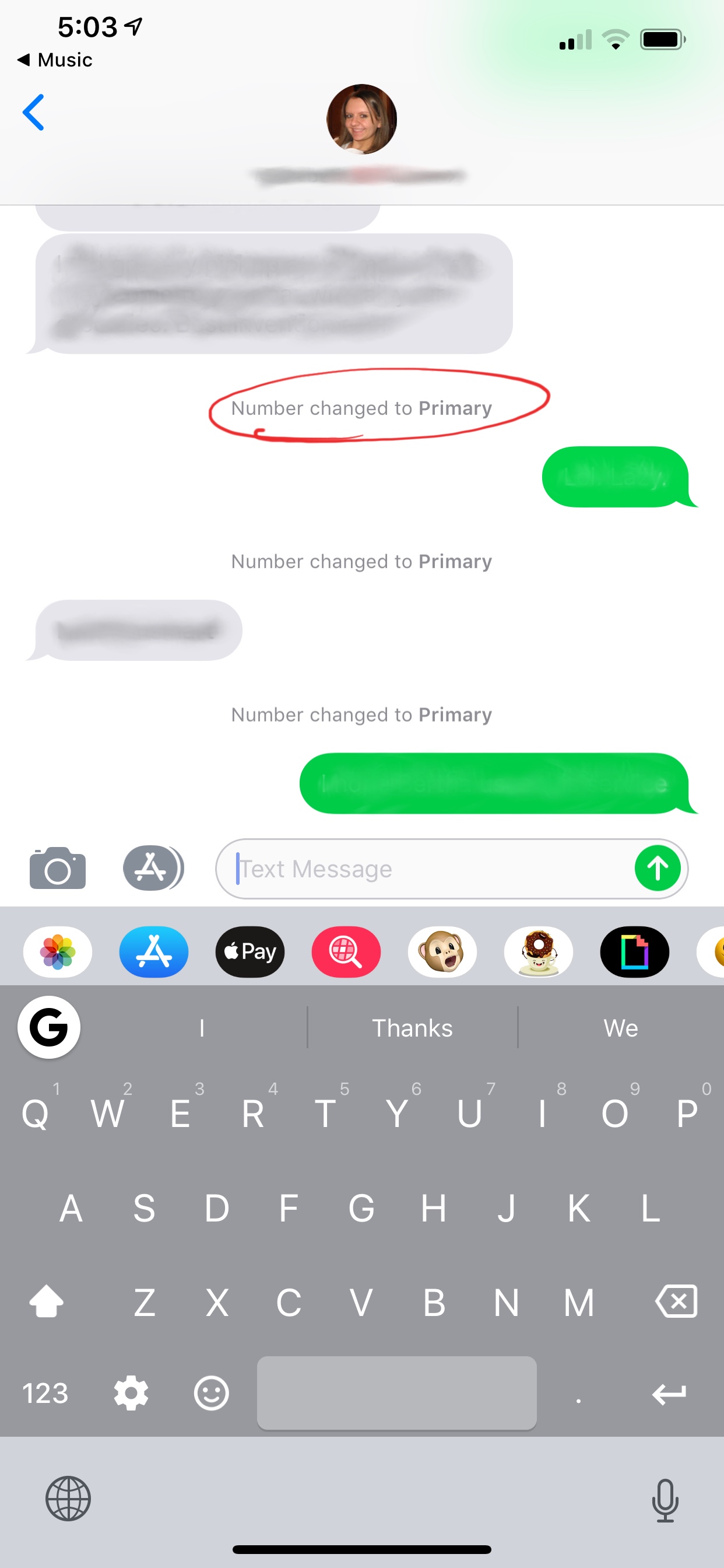Open the GIPHY app icon
Screen dimensions: 724x1568
[635, 951]
